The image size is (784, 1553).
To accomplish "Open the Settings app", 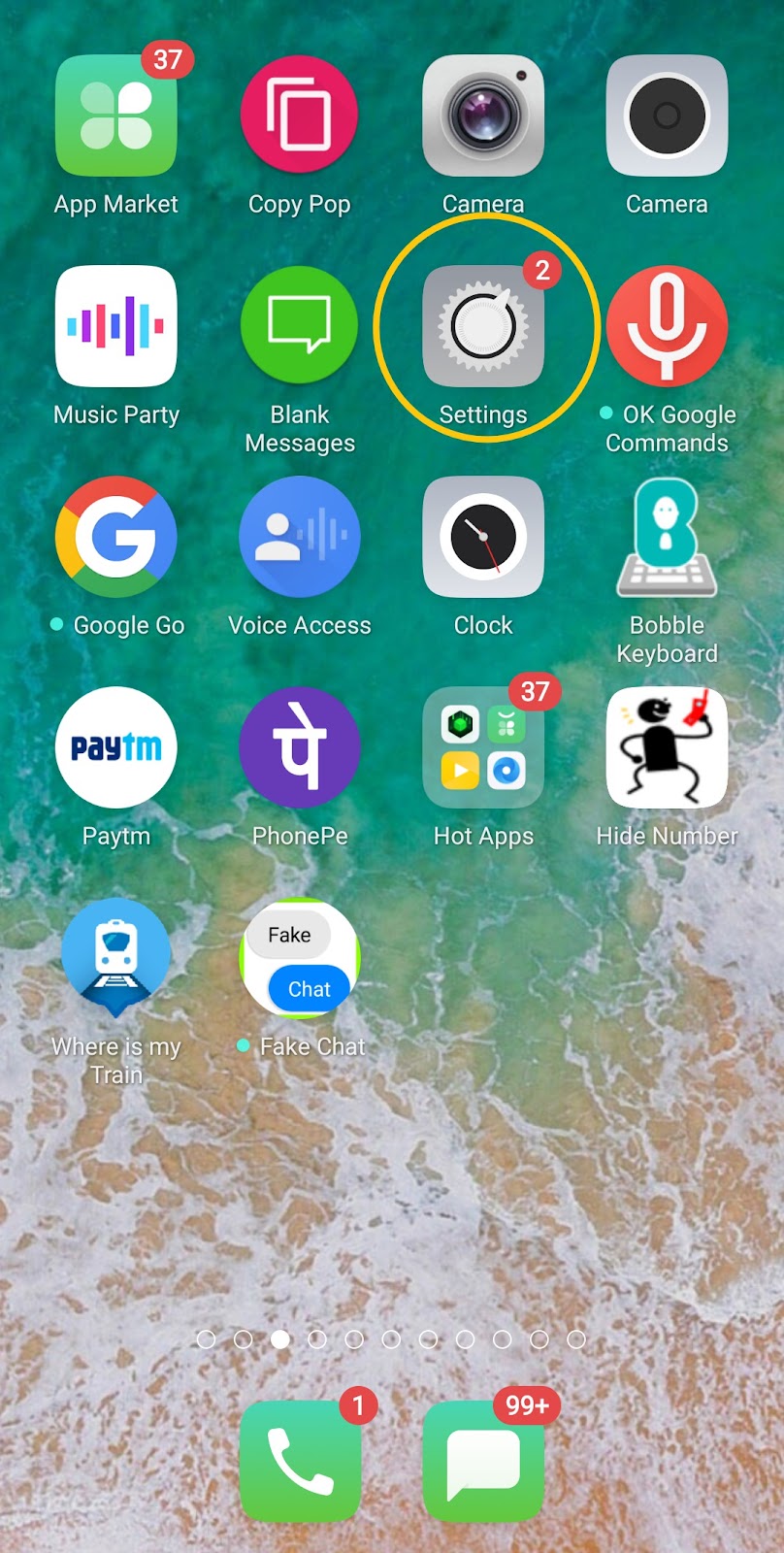I will coord(483,327).
